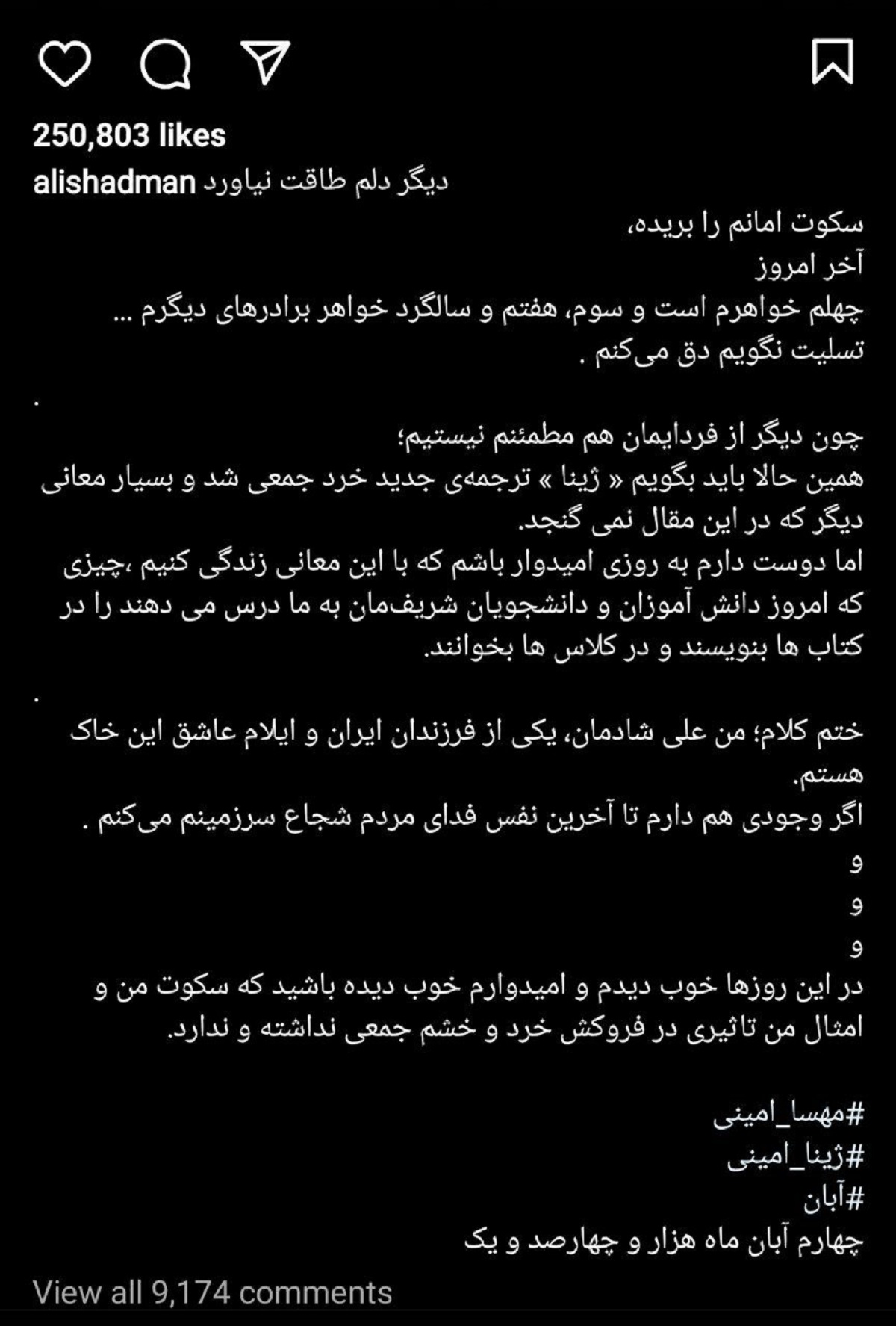The width and height of the screenshot is (896, 1326).
Task: Expand the full caption text
Action: coord(448,598)
